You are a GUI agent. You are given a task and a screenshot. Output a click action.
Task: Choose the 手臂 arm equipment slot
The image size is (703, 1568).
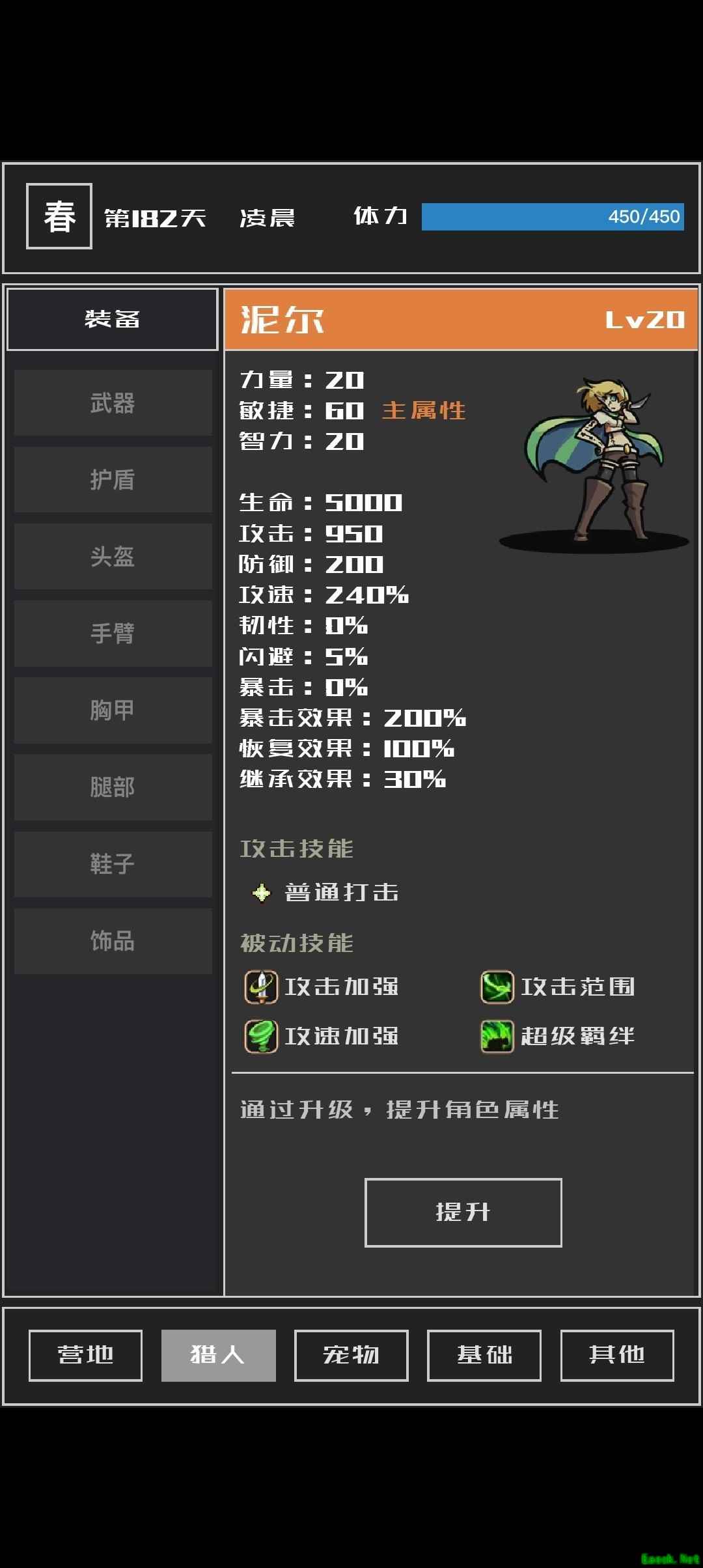click(113, 634)
